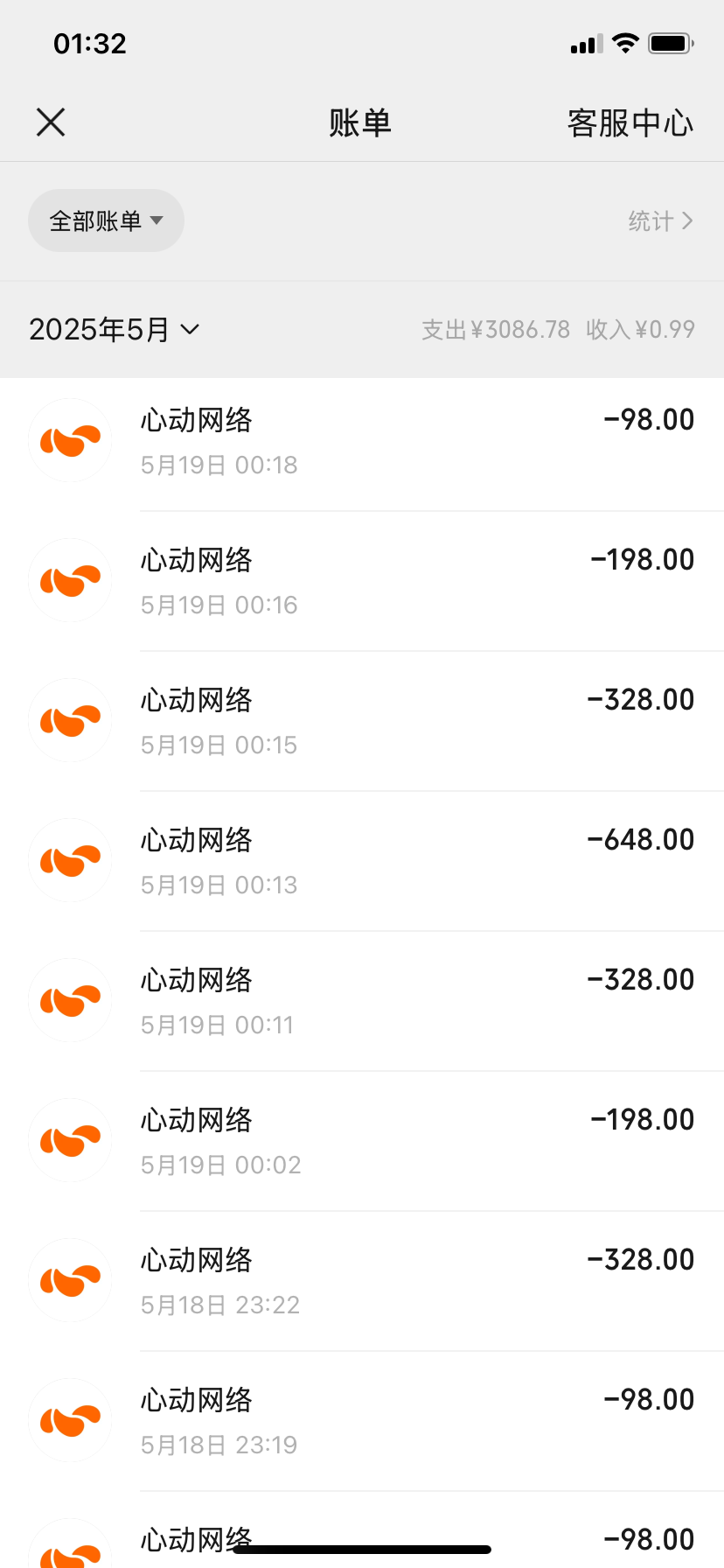
Task: Close the bill page with the X
Action: tap(50, 122)
